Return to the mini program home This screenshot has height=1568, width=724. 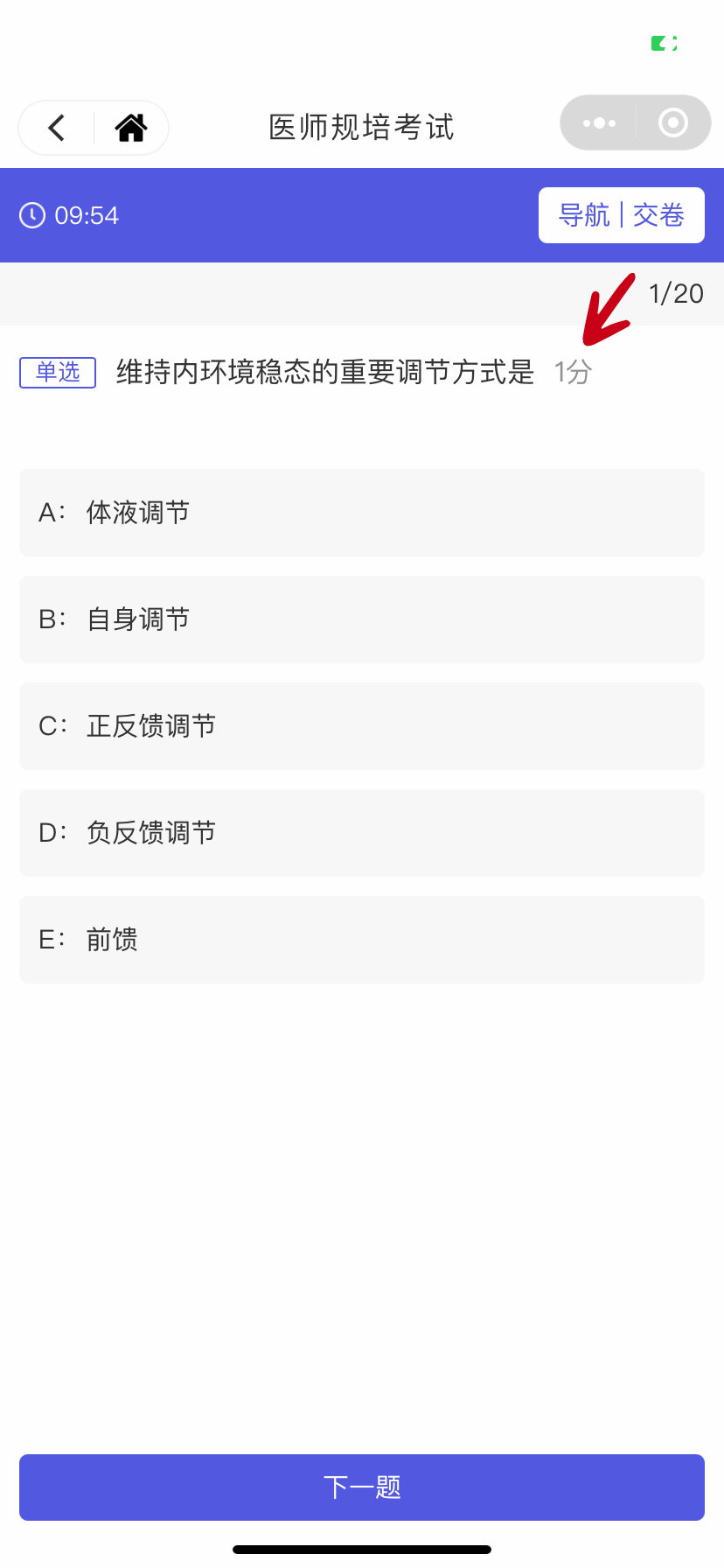[131, 128]
